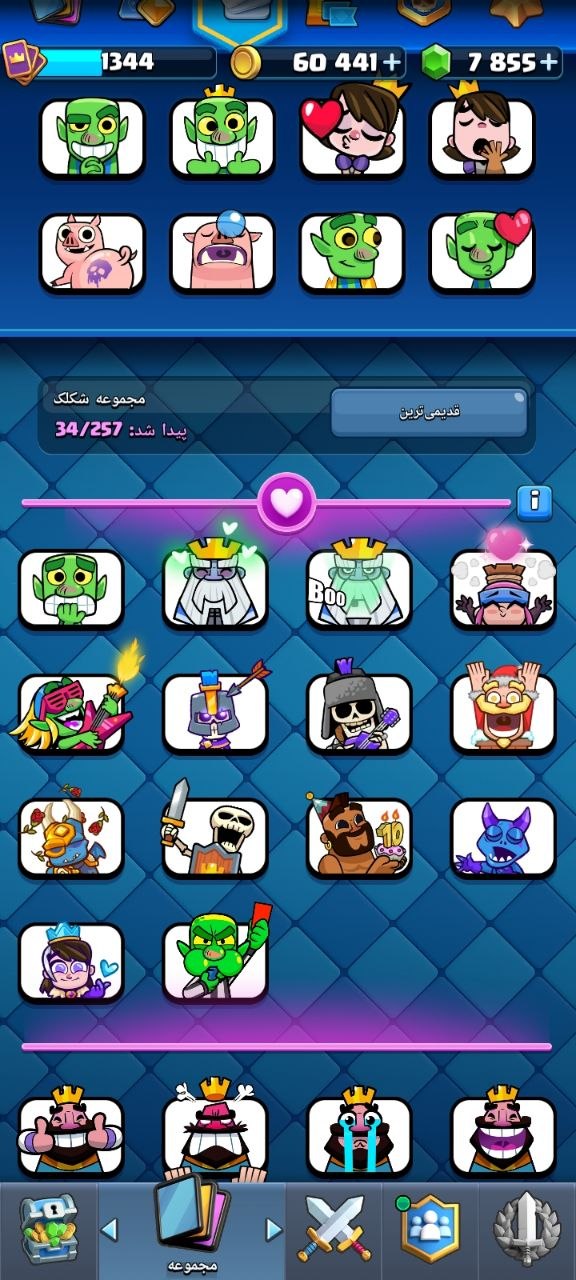Open the blue info icon
This screenshot has height=1280, width=576.
tap(535, 502)
